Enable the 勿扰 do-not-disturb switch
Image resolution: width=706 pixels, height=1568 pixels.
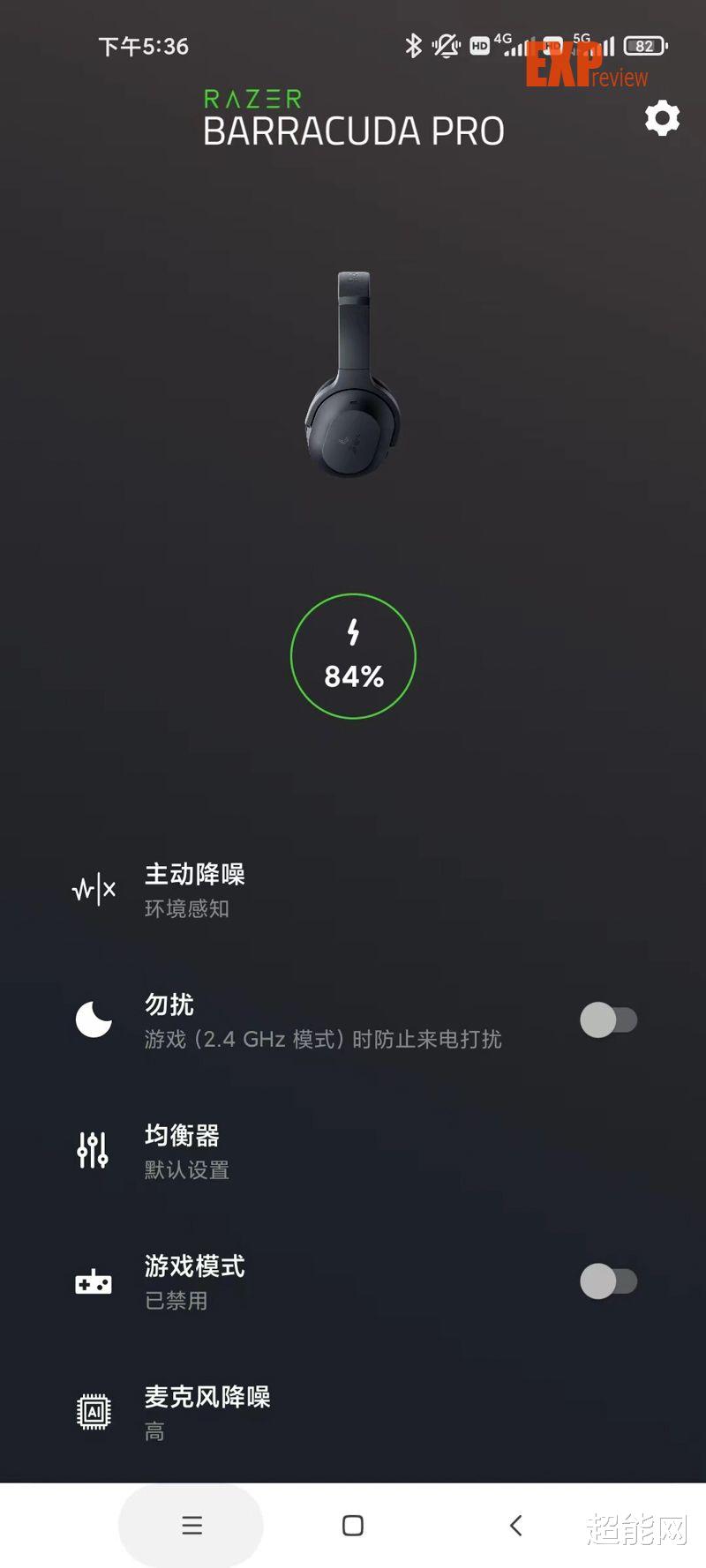click(x=607, y=1020)
